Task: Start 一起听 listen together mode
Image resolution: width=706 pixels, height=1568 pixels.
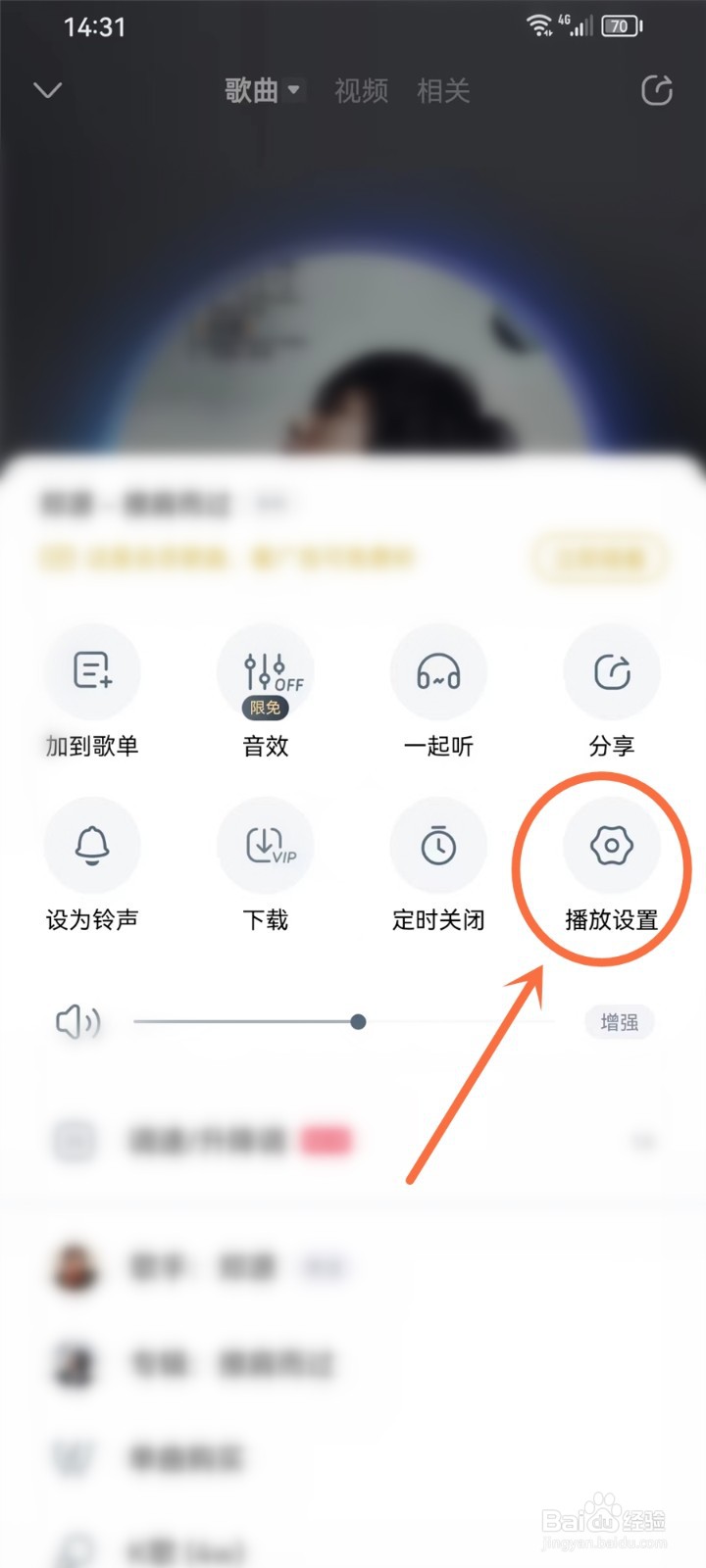Action: point(438,671)
